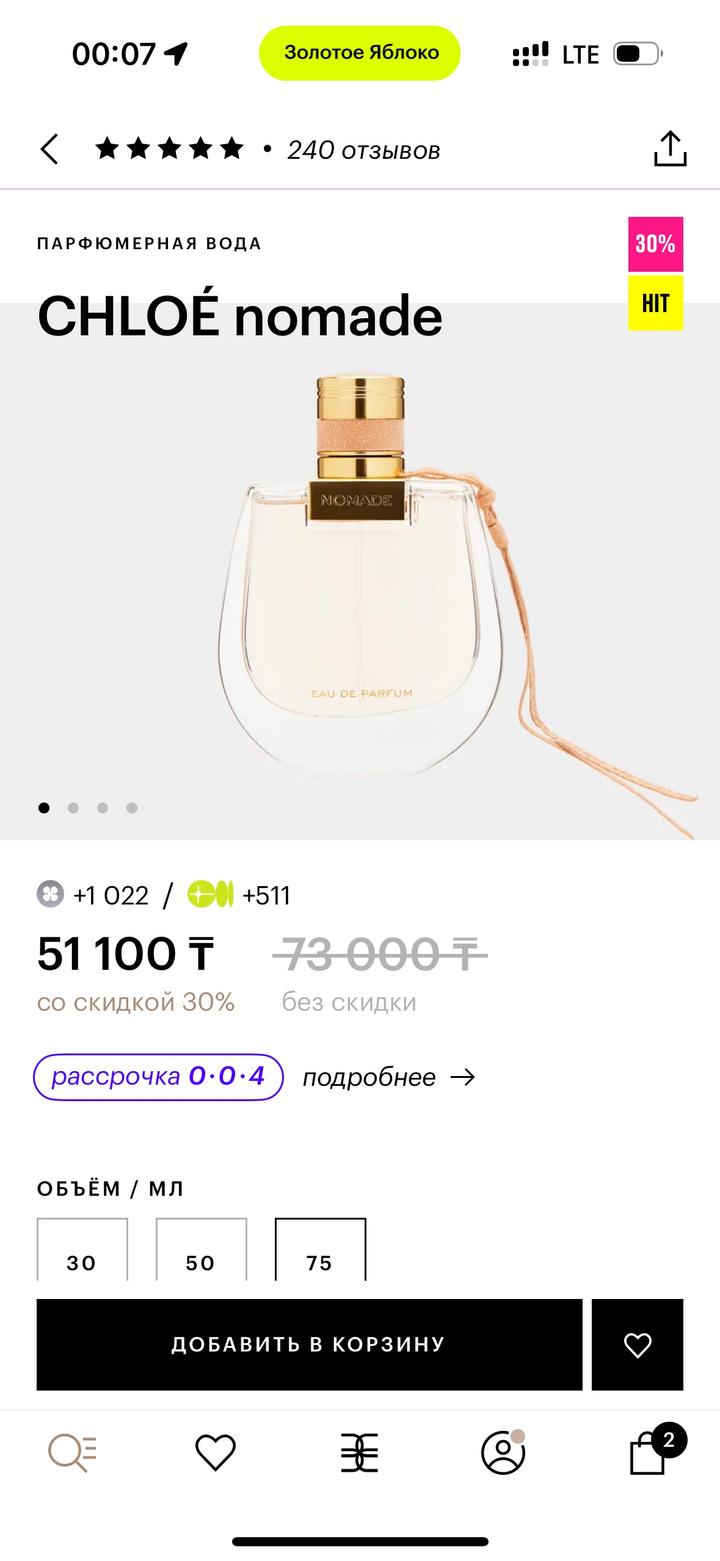
Task: Go back to the previous page
Action: click(49, 150)
